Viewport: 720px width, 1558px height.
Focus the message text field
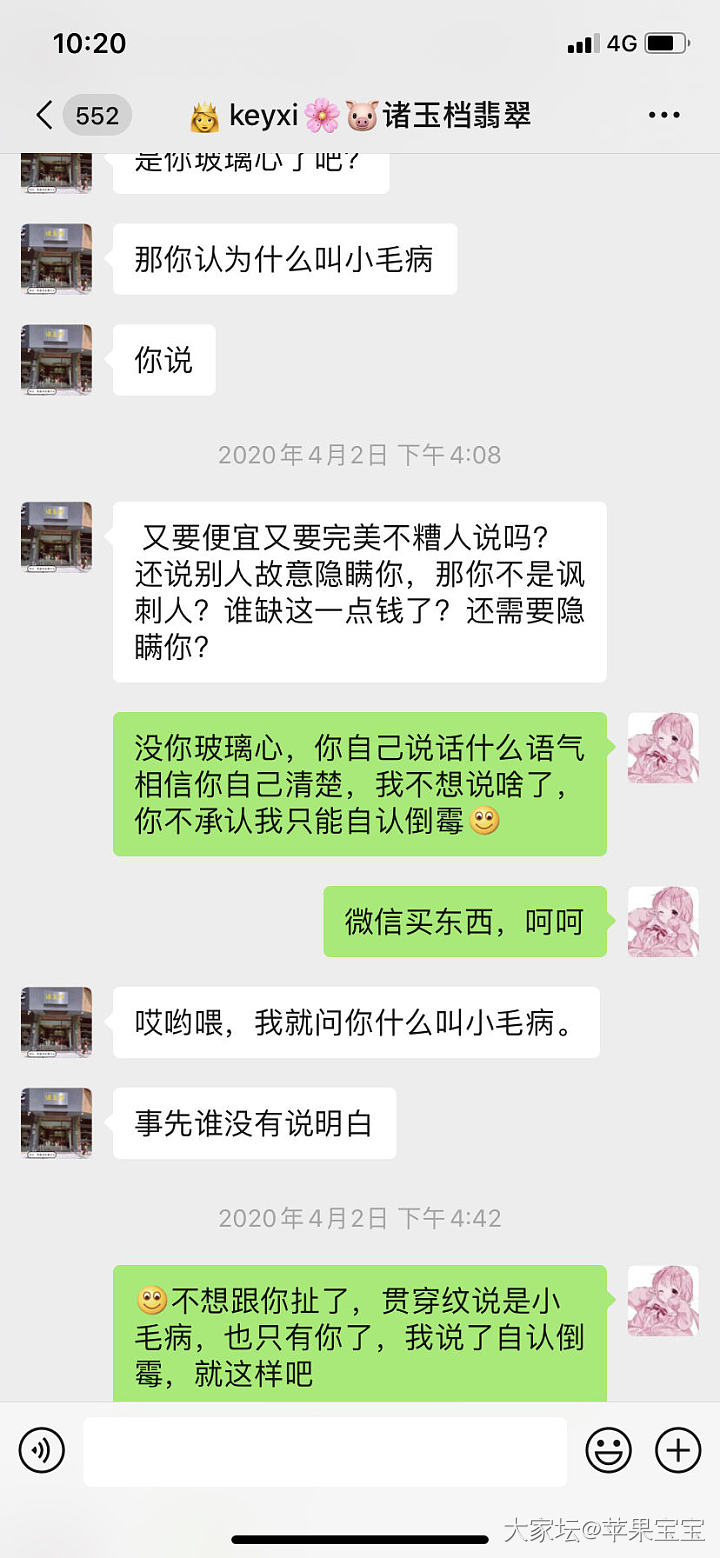[x=325, y=1451]
